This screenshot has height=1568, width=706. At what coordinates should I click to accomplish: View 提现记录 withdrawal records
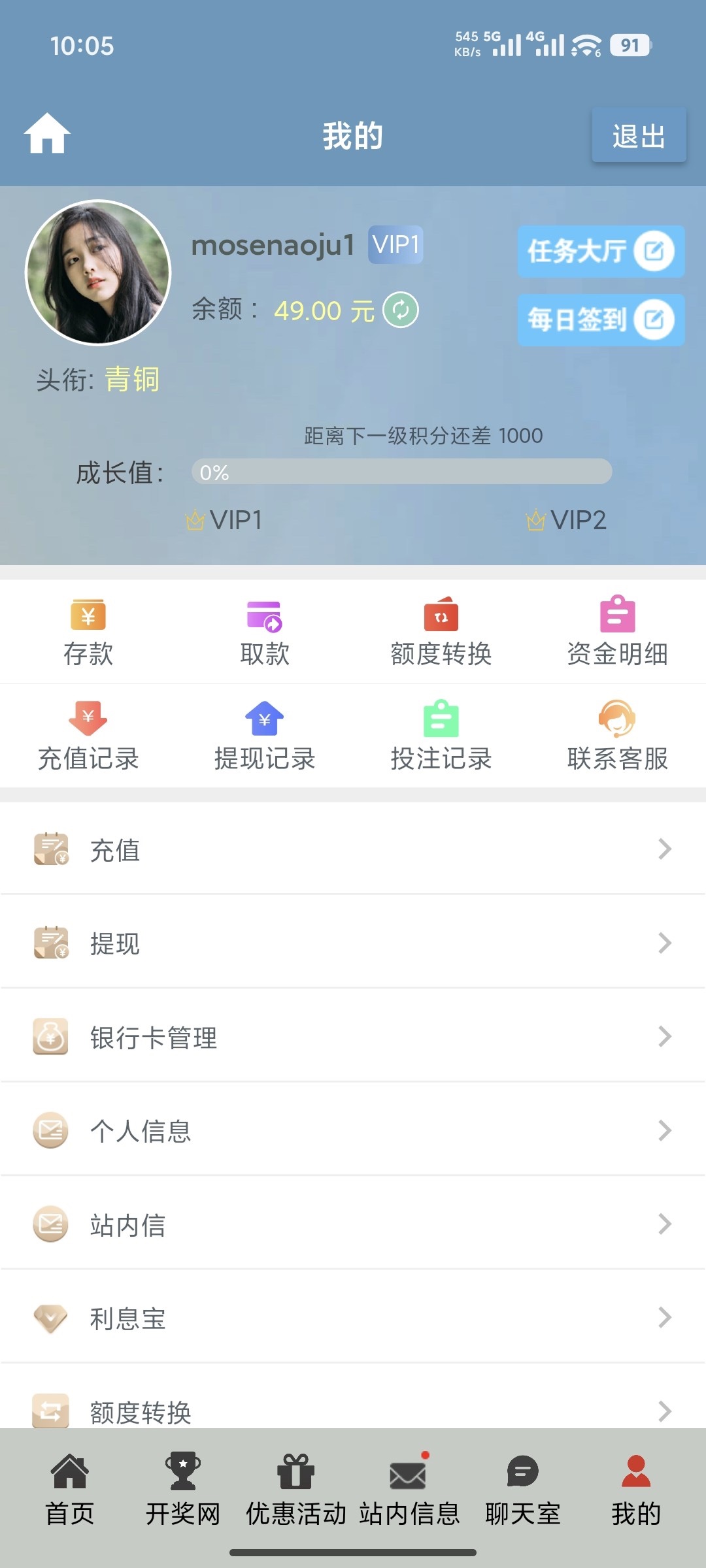[265, 736]
